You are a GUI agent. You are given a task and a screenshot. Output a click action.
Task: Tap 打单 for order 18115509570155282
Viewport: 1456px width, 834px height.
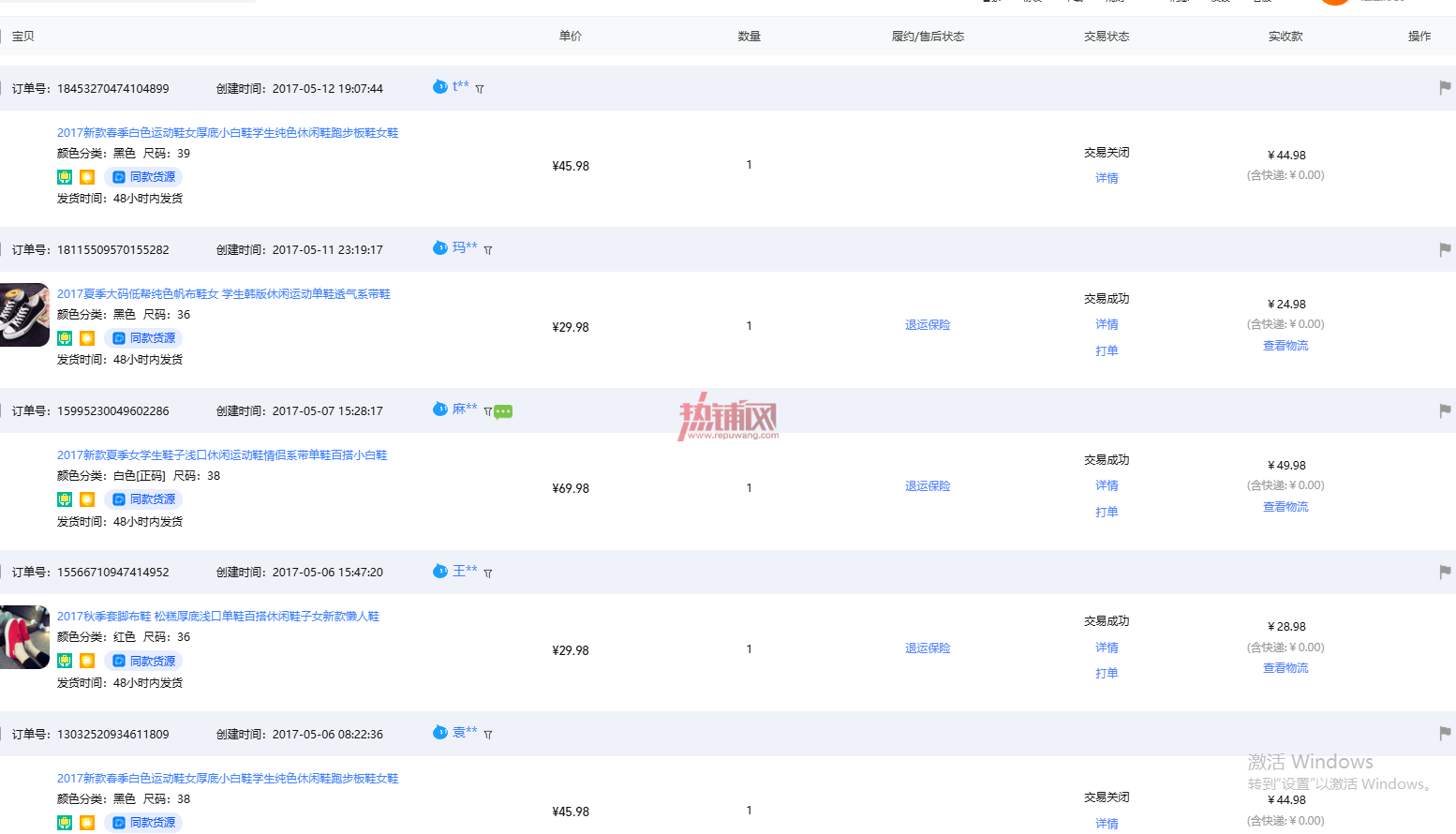(x=1107, y=350)
